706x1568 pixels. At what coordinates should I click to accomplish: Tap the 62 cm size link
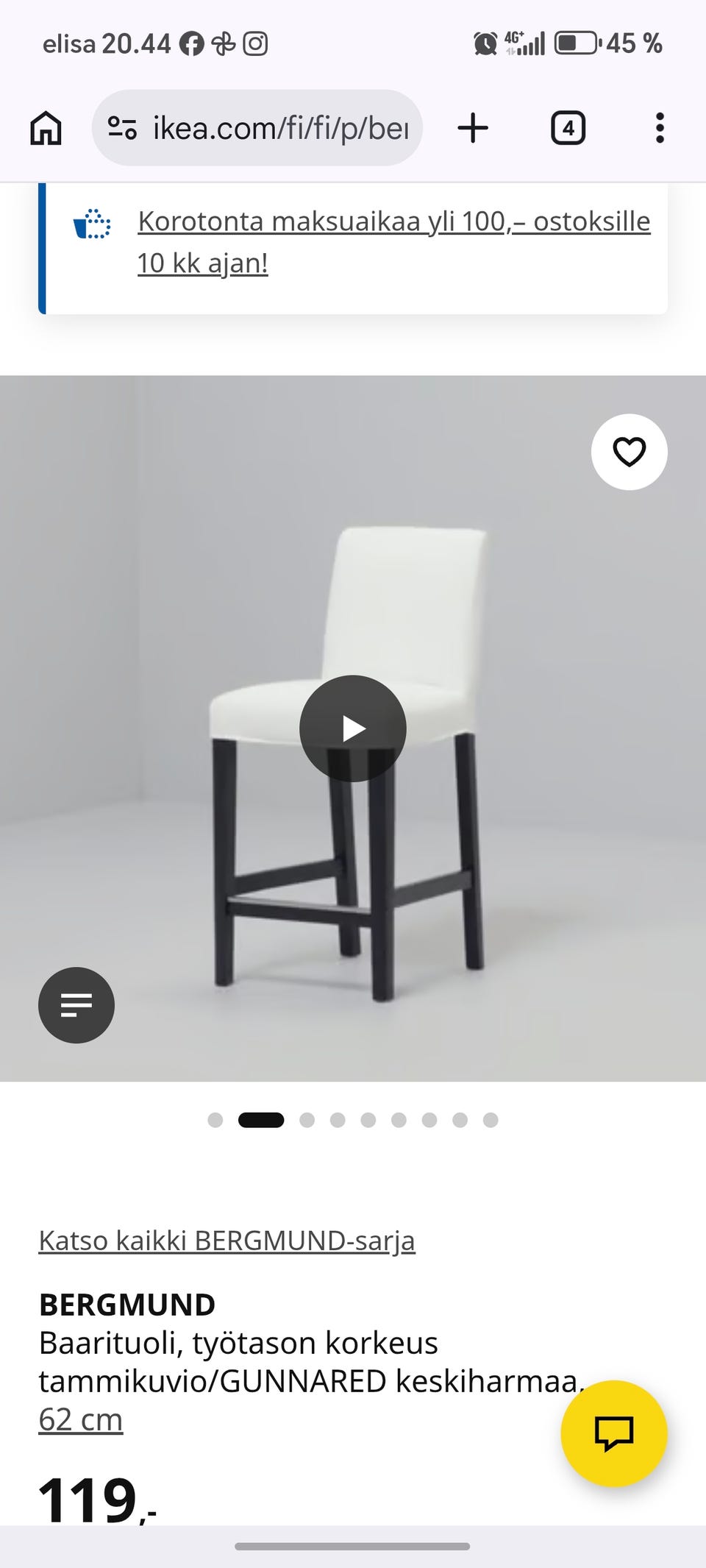(x=80, y=1419)
